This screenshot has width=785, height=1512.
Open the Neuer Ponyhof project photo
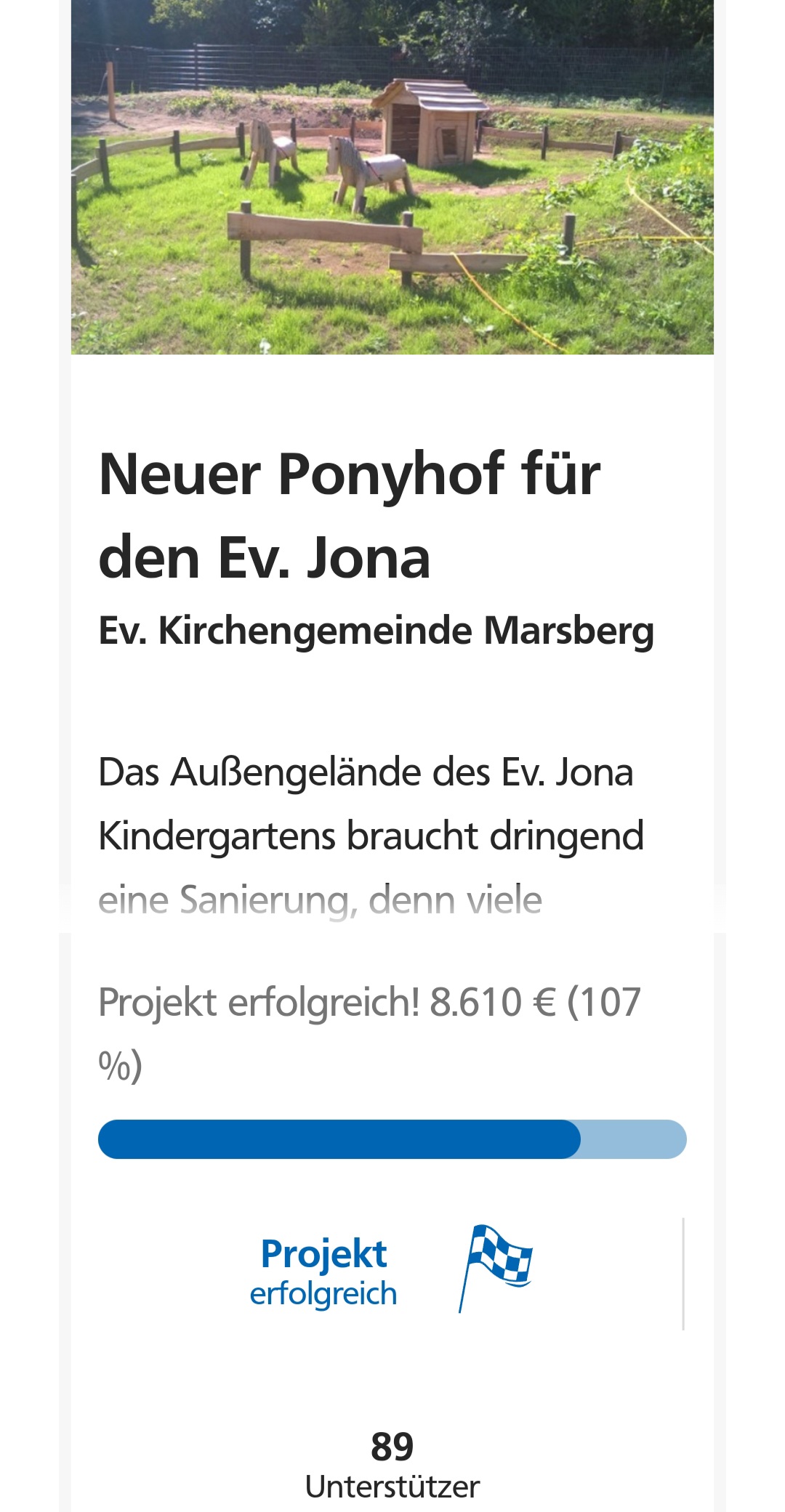392,177
